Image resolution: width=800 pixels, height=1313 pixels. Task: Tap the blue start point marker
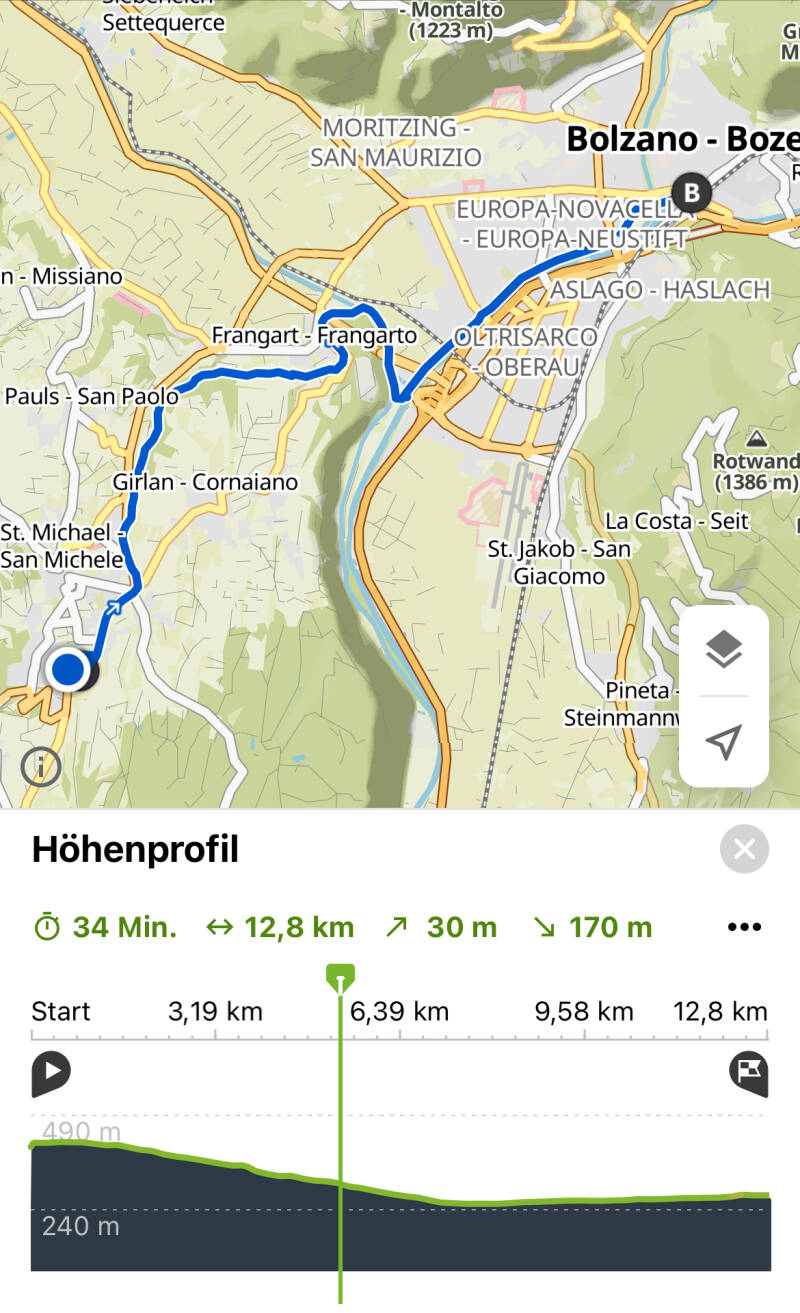point(67,669)
